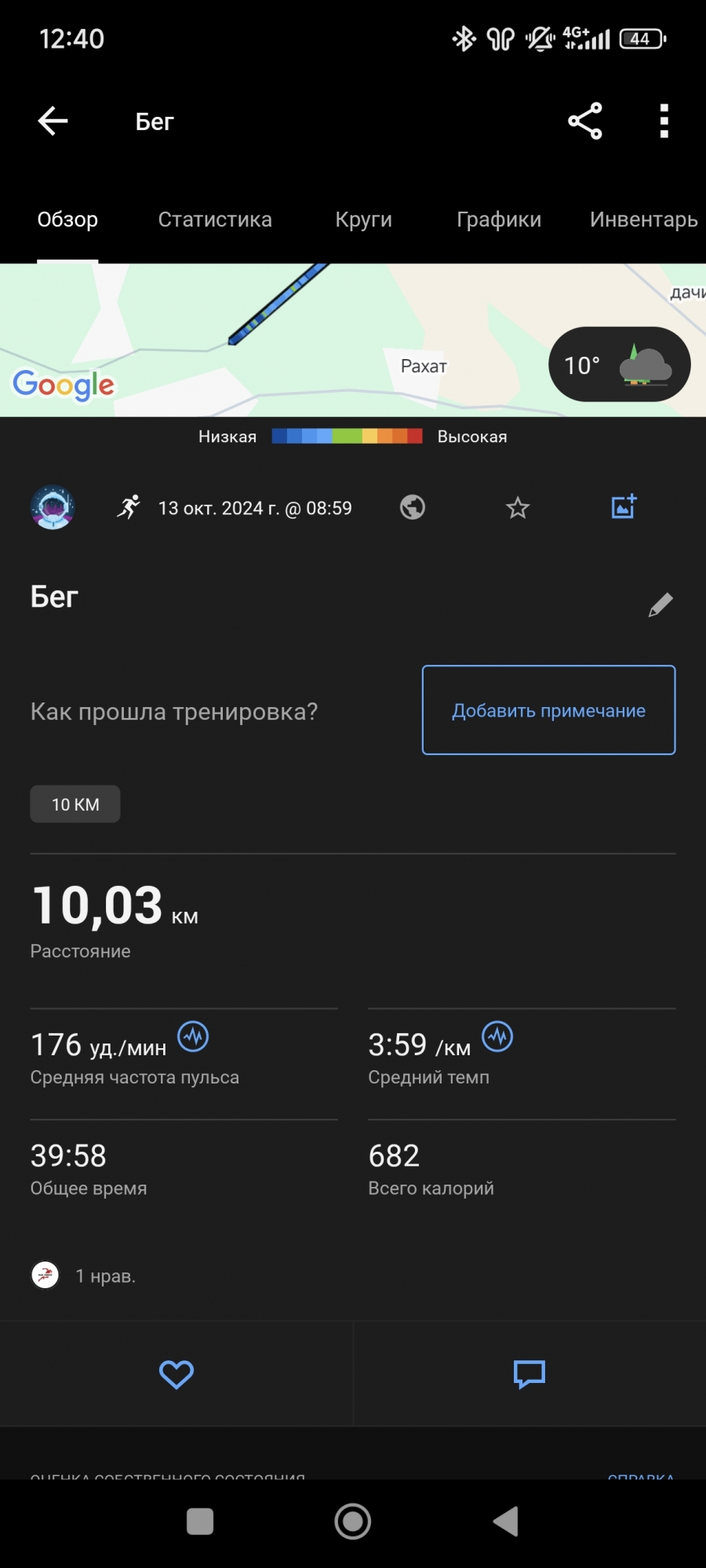Show the Графики tab
The height and width of the screenshot is (1568, 706).
coord(499,220)
